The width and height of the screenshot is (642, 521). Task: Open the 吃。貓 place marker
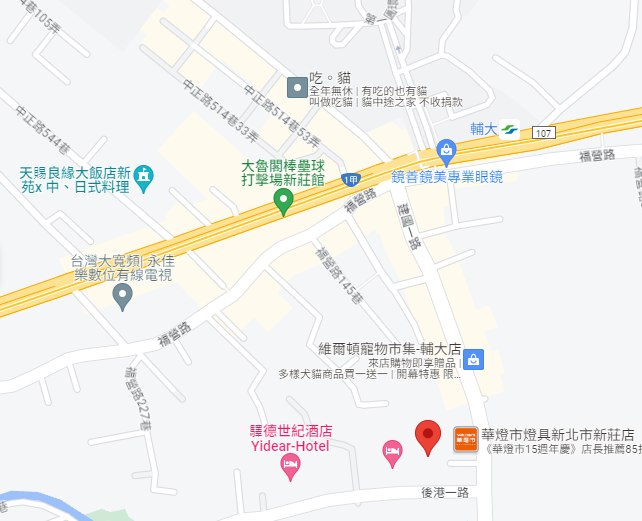[x=296, y=84]
